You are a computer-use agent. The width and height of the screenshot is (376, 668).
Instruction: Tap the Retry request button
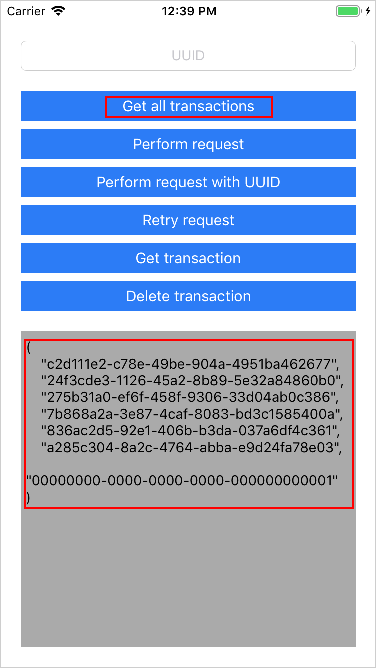point(188,220)
